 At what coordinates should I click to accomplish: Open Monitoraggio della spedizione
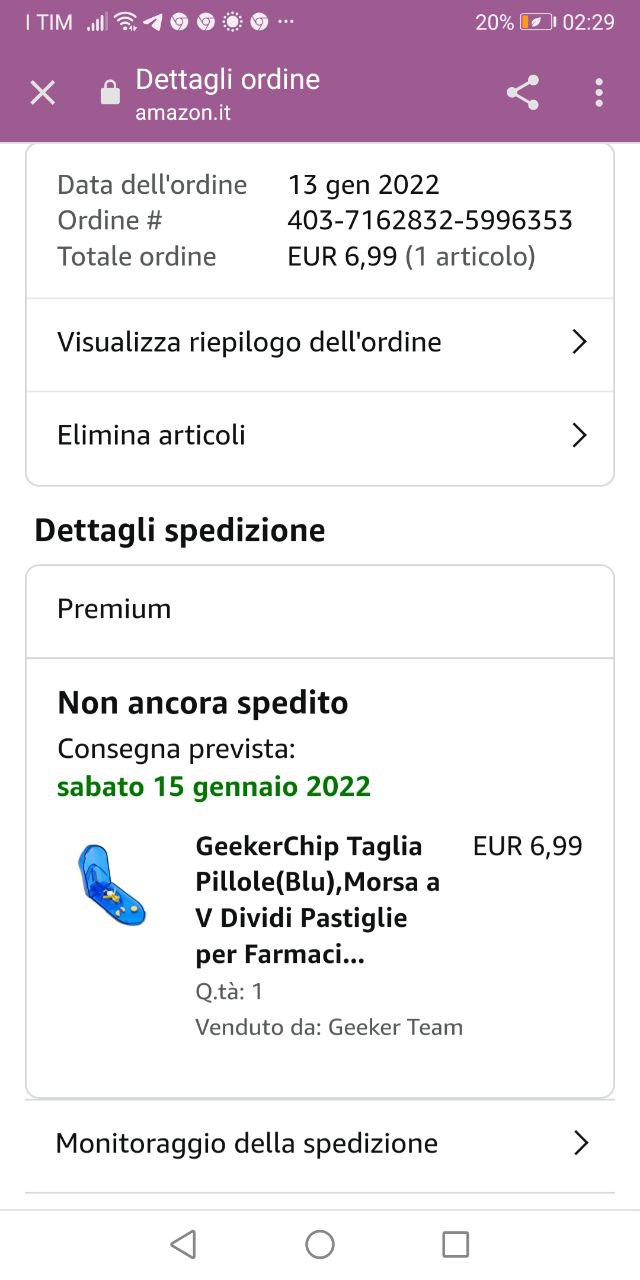coord(320,1143)
